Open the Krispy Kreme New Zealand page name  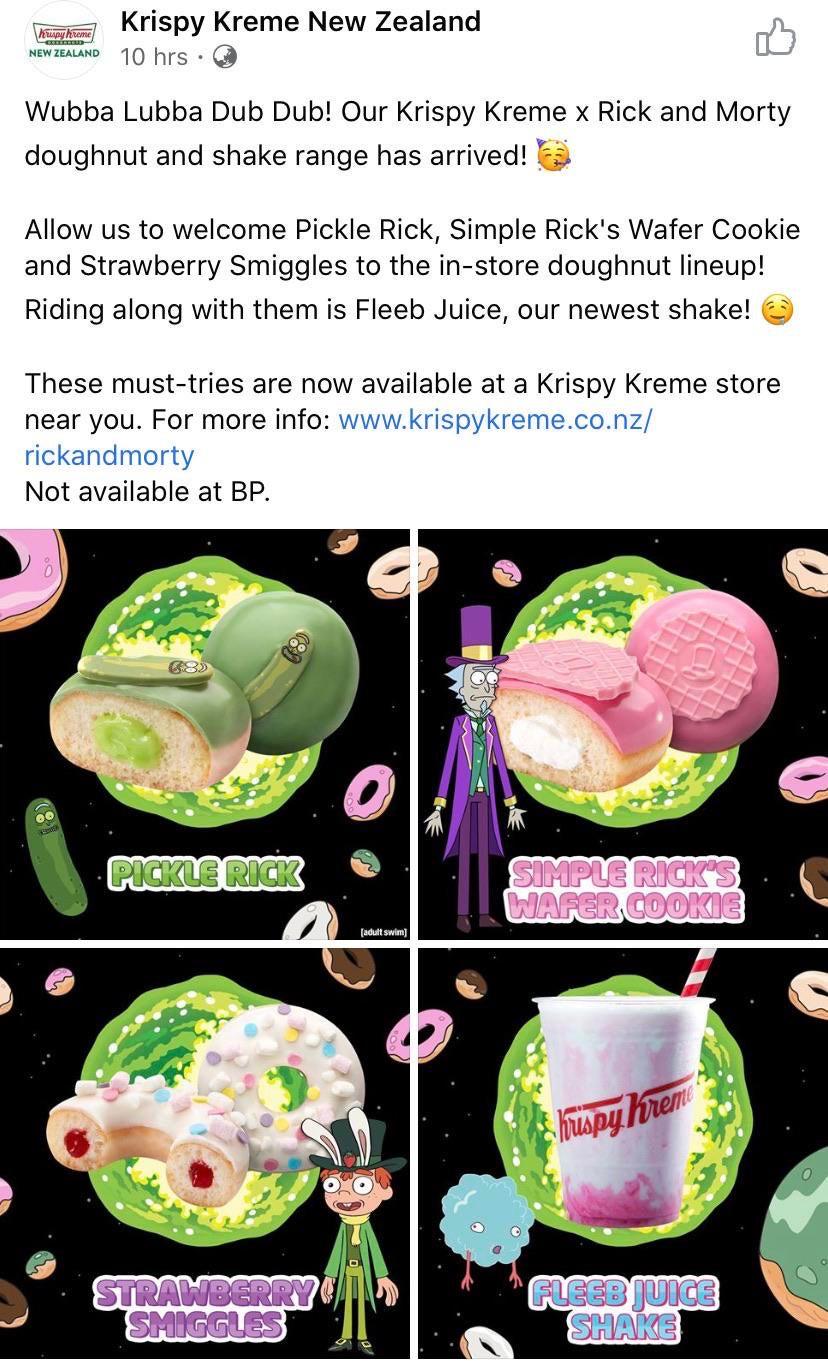300,21
